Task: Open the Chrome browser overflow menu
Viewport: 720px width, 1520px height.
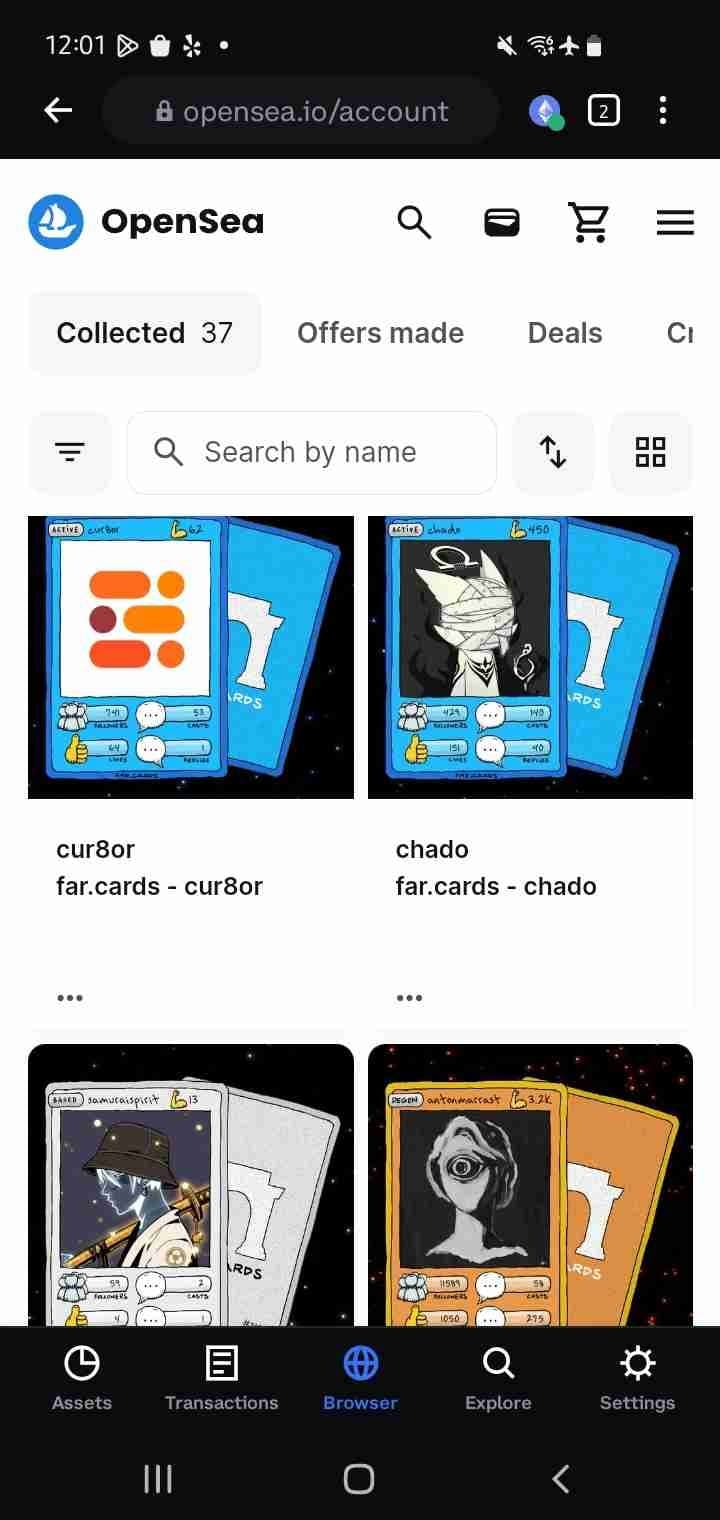Action: coord(663,110)
